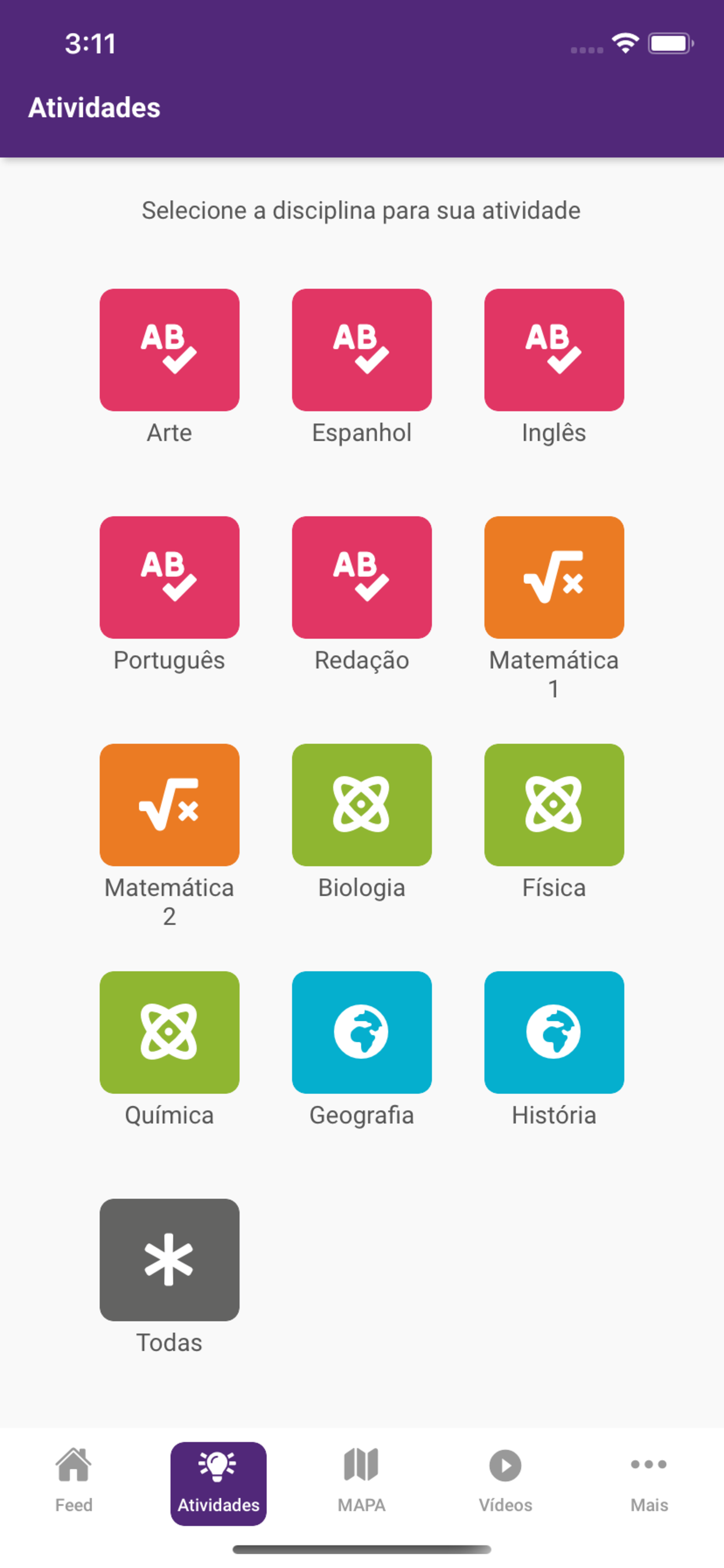Open Português activities

point(169,577)
